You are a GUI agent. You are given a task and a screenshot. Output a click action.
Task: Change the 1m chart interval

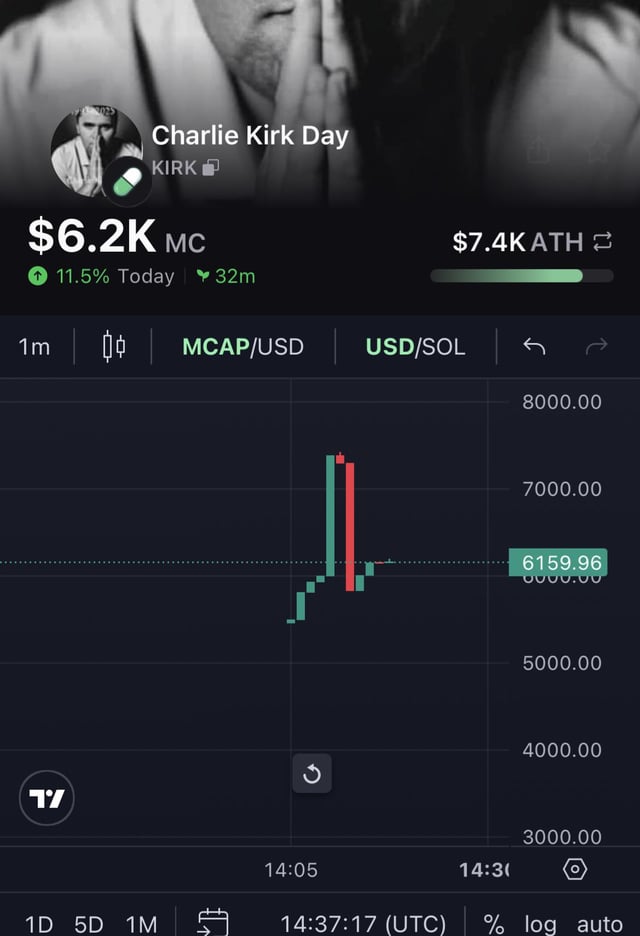34,347
